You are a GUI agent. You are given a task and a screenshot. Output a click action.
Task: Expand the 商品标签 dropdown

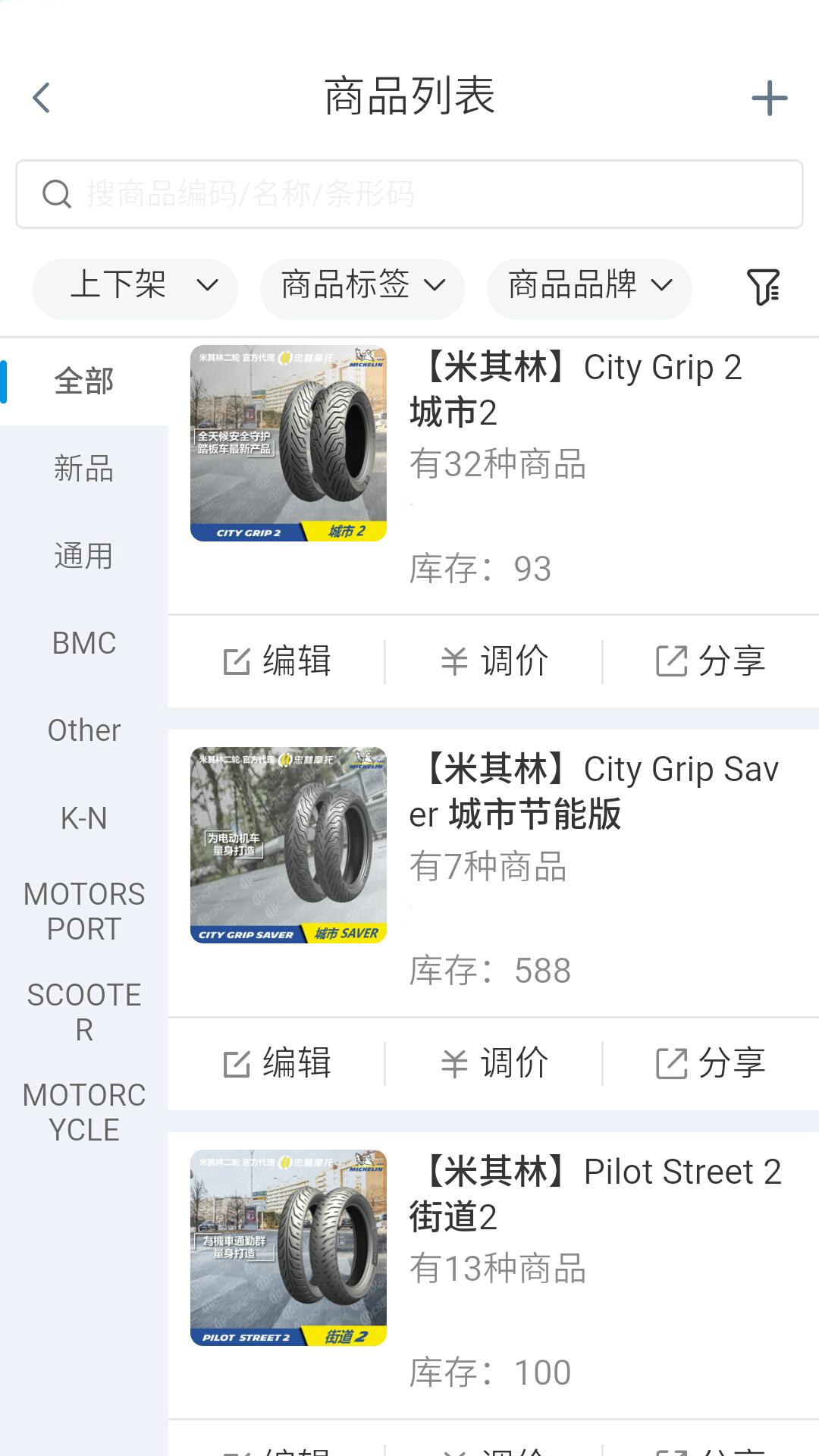[x=362, y=289]
